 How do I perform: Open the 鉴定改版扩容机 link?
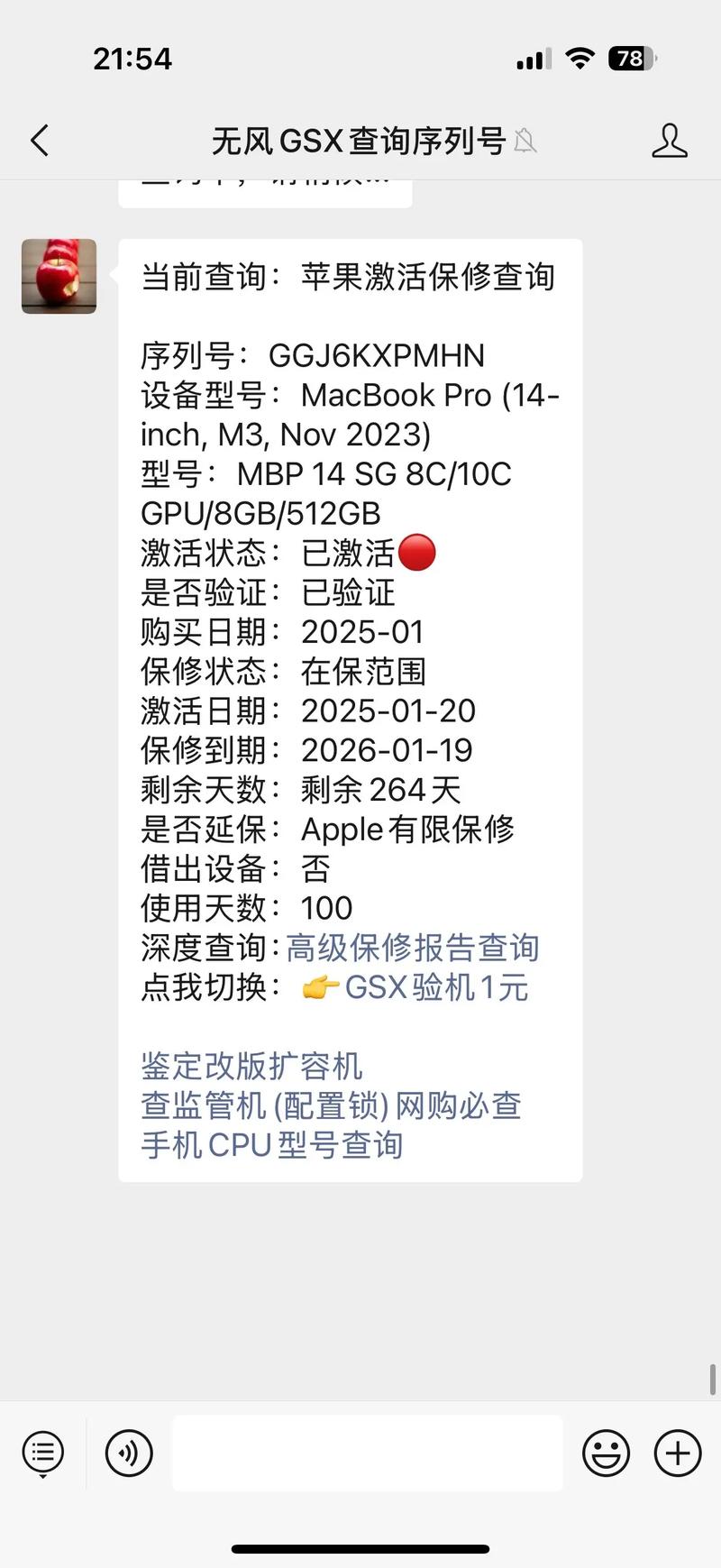(250, 1067)
